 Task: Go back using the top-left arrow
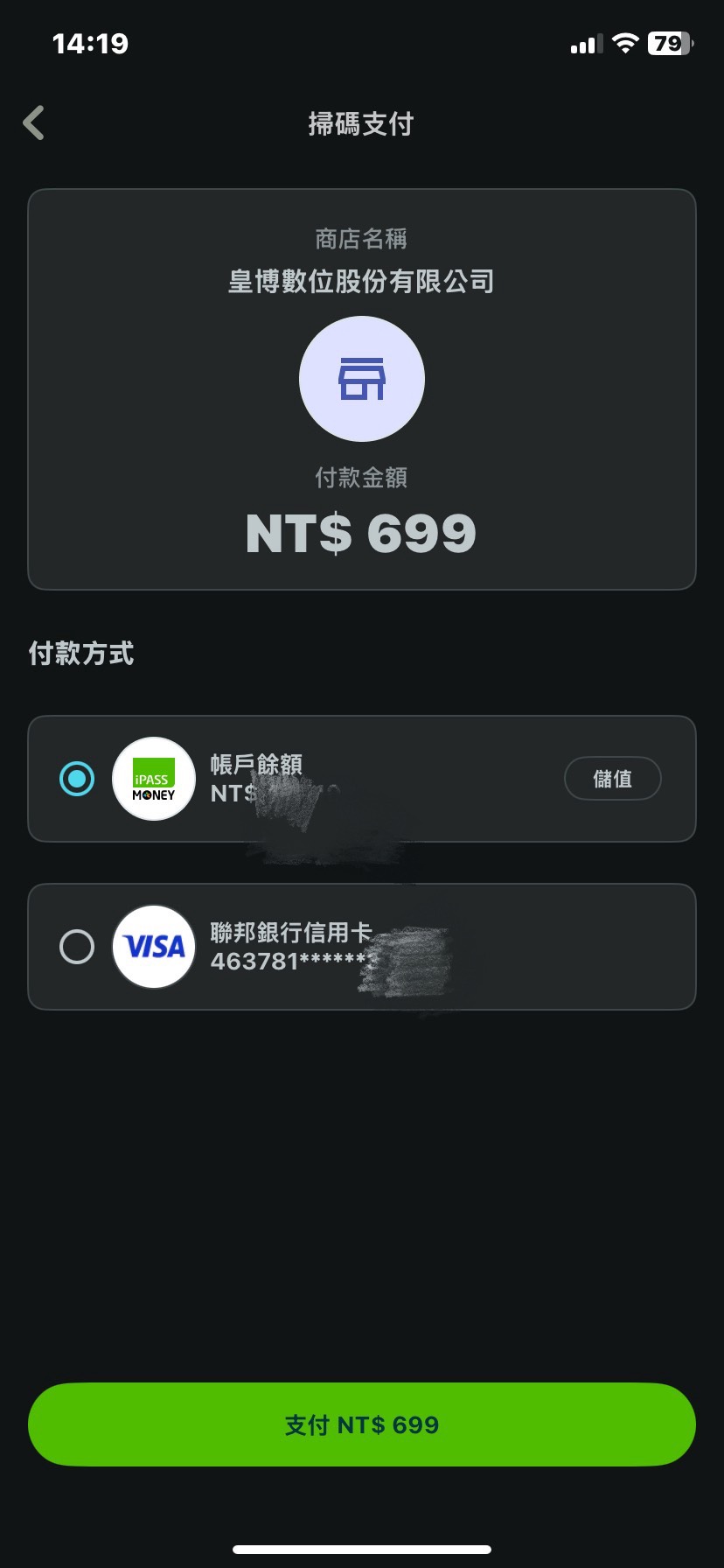[34, 123]
